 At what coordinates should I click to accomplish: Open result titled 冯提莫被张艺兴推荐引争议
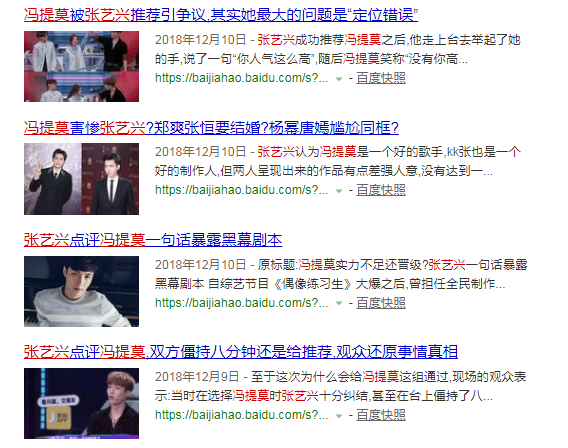click(221, 15)
